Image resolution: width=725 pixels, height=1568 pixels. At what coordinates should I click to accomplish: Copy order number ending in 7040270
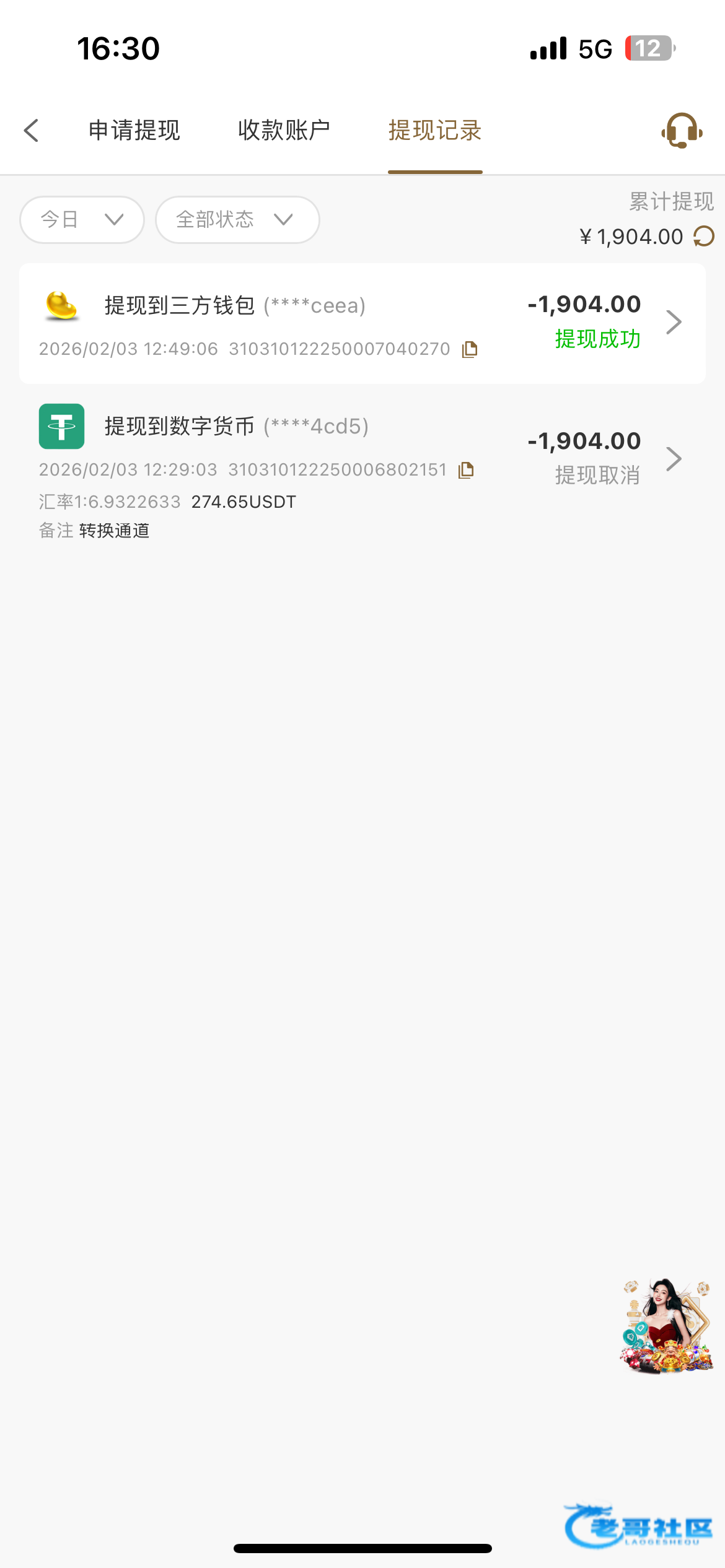(470, 349)
